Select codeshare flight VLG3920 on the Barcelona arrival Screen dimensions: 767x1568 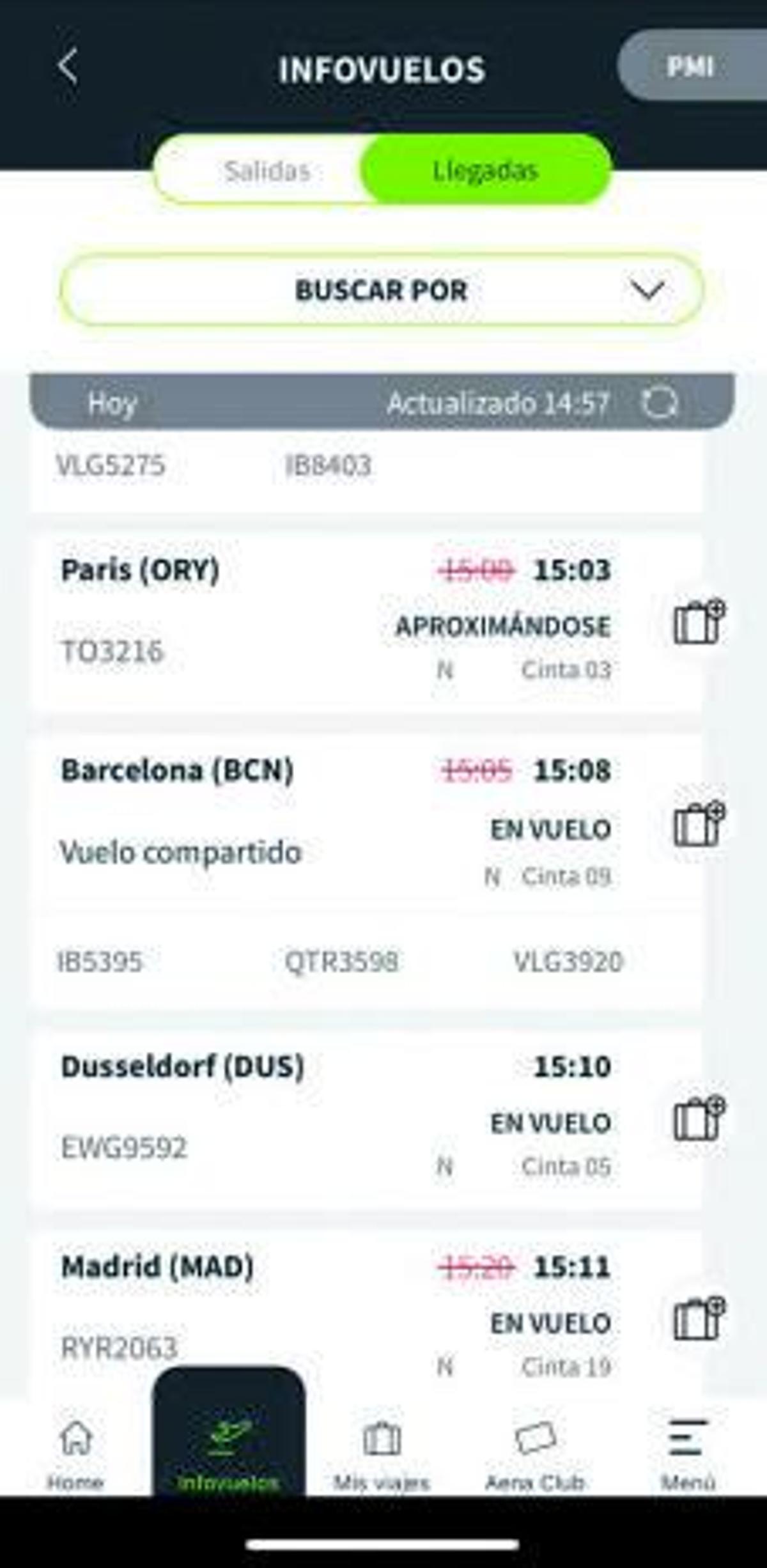[x=568, y=959]
